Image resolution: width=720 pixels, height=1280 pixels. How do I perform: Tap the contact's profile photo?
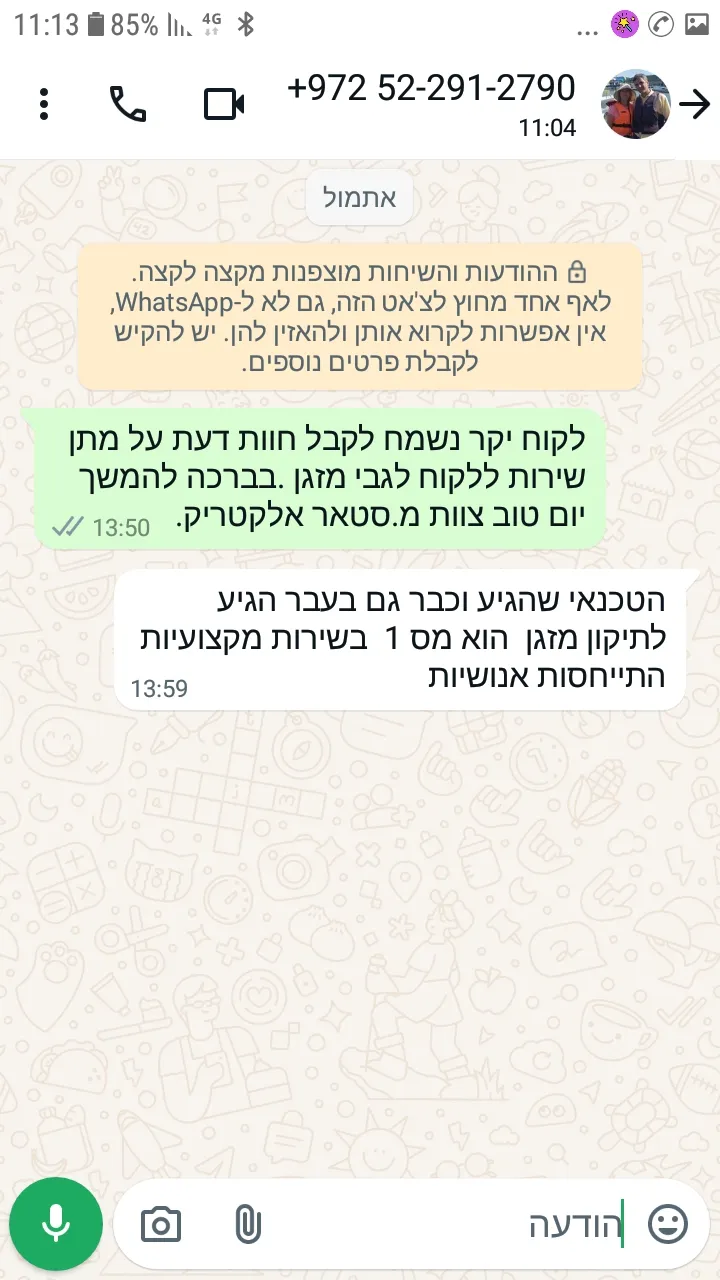(x=635, y=104)
